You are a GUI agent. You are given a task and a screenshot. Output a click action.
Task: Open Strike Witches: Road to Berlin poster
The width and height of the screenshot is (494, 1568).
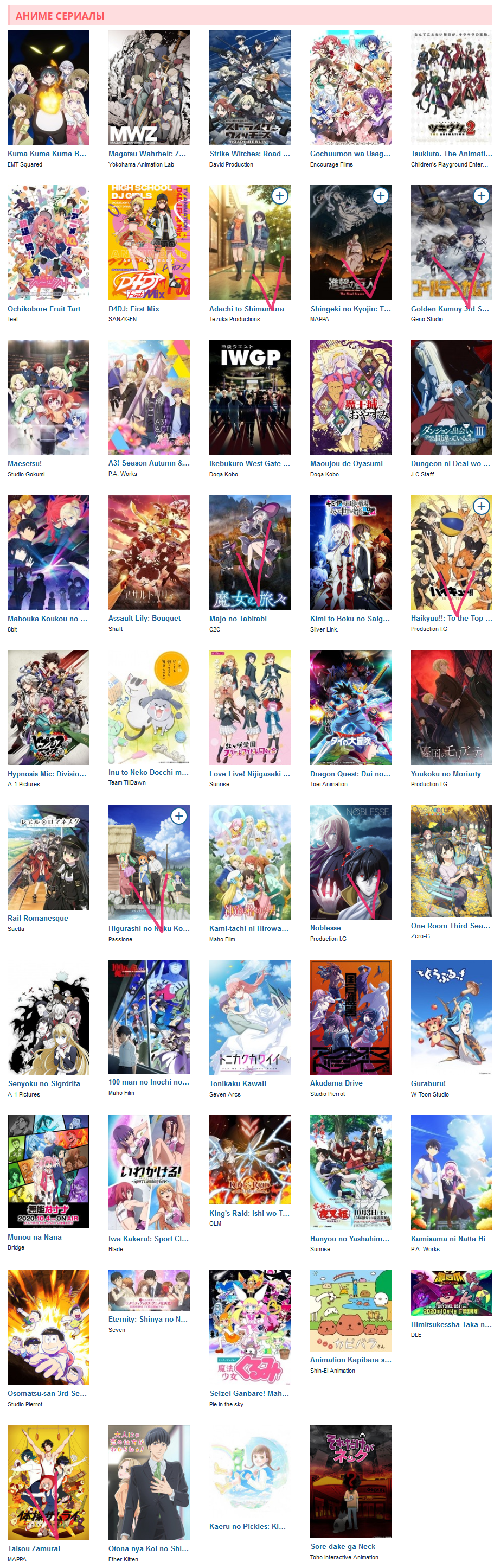pyautogui.click(x=249, y=88)
